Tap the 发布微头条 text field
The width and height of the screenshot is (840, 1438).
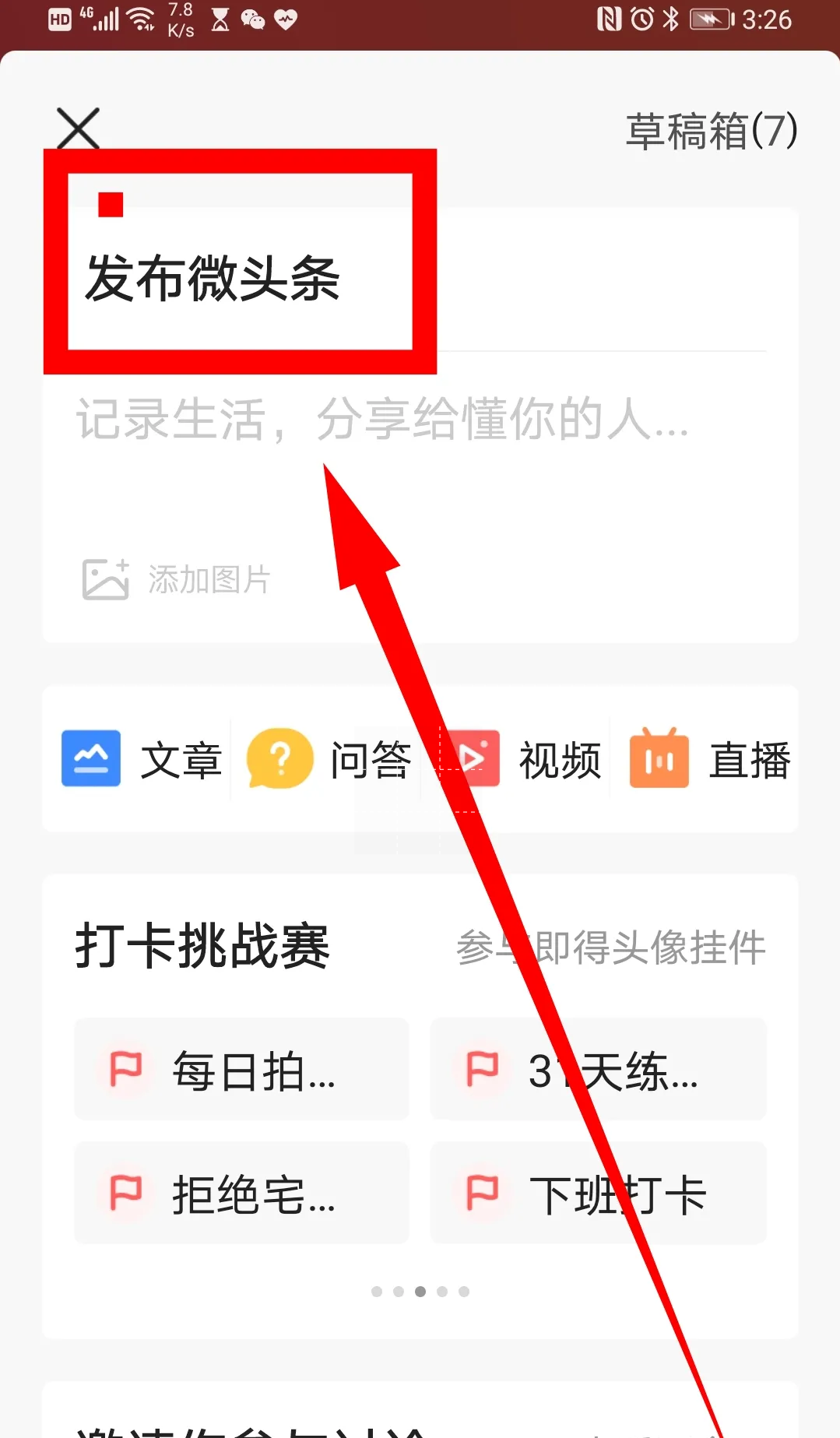click(381, 420)
